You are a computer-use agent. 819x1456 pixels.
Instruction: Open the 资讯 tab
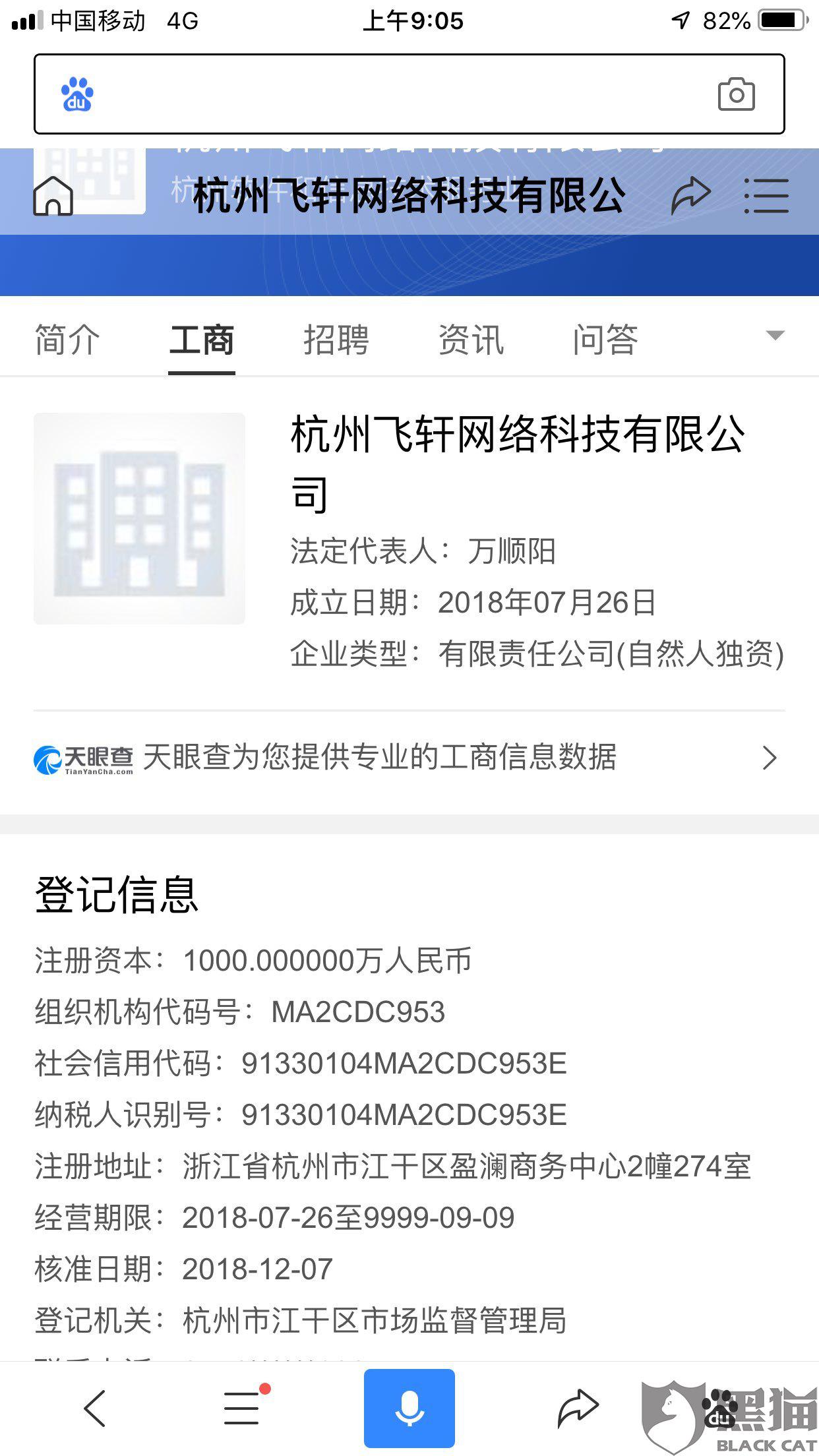[x=471, y=340]
